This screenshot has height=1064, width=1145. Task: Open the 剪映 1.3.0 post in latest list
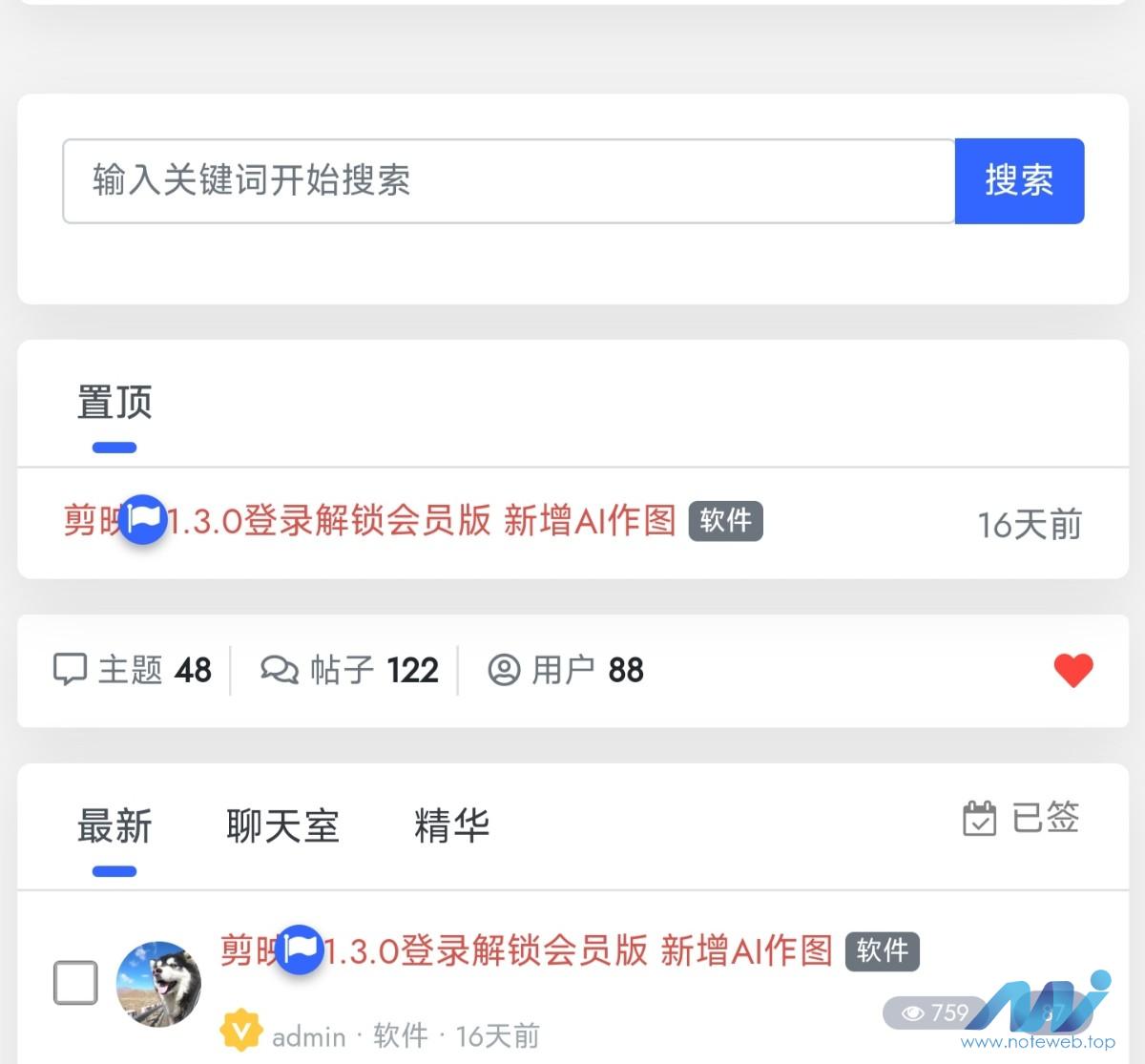[x=553, y=950]
